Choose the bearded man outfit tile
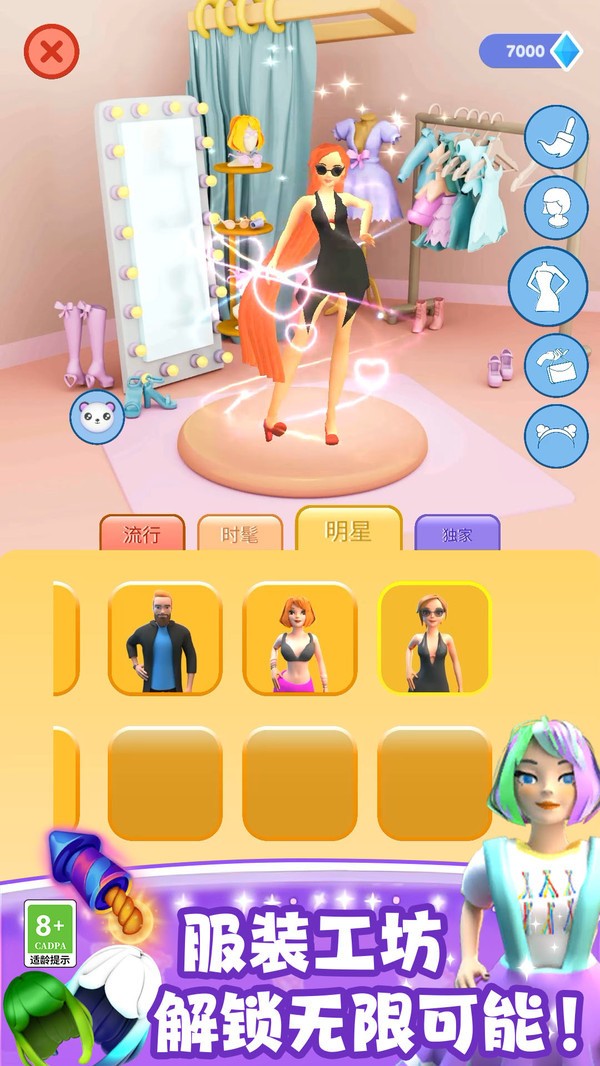Image resolution: width=600 pixels, height=1066 pixels. pos(165,638)
